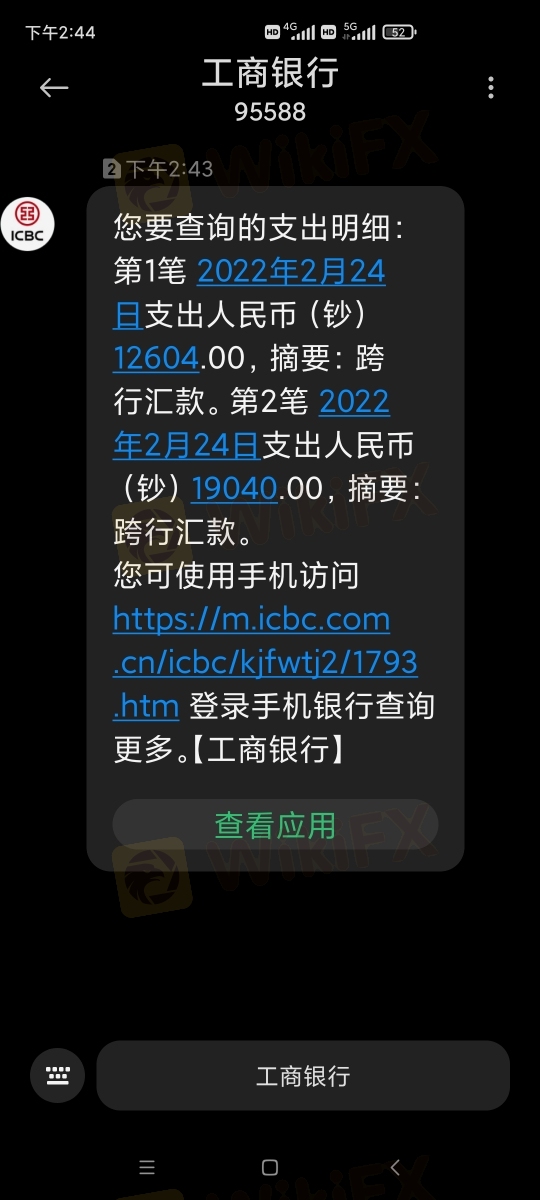Tap the linked amount 19040
Screen dimensions: 540x1200
[x=235, y=488]
